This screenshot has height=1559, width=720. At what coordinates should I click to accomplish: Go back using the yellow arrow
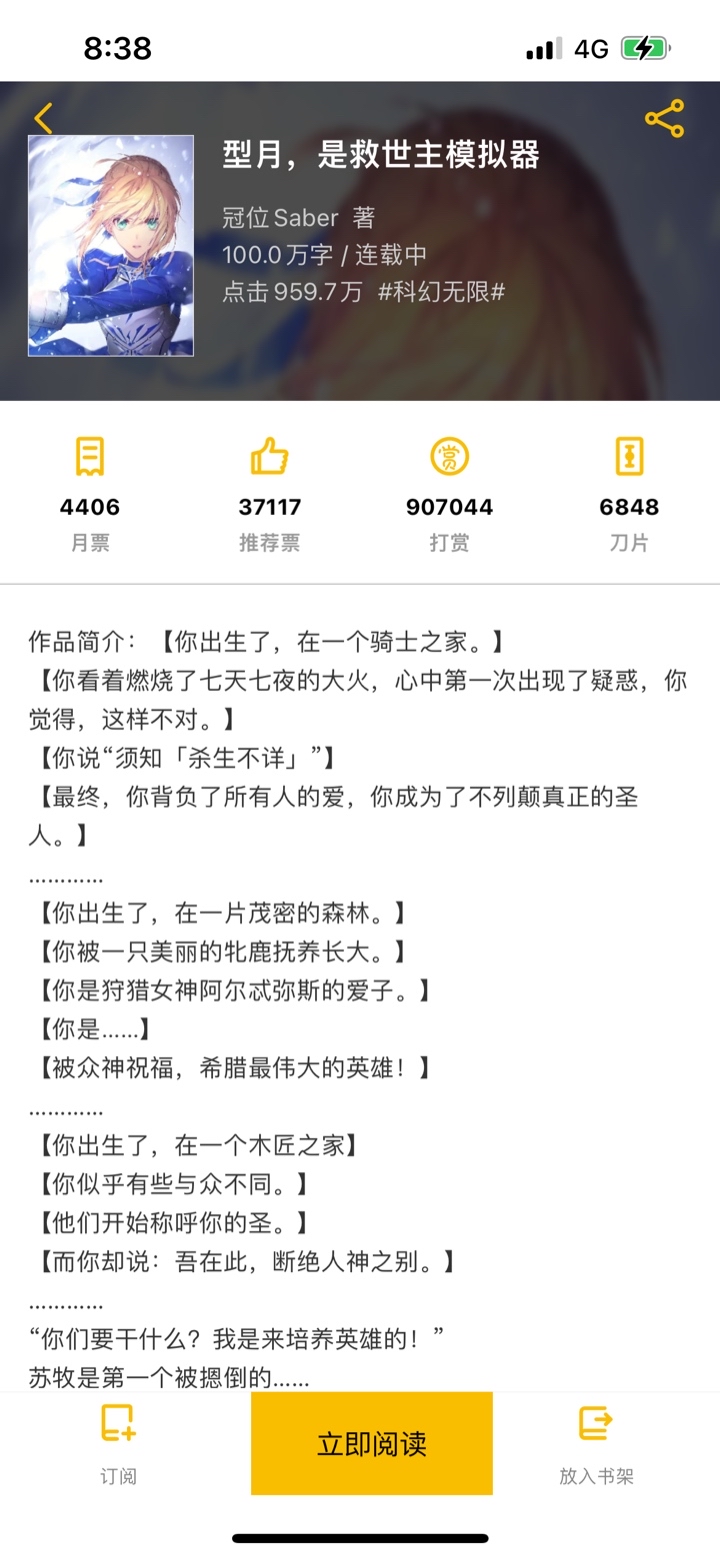coord(43,118)
